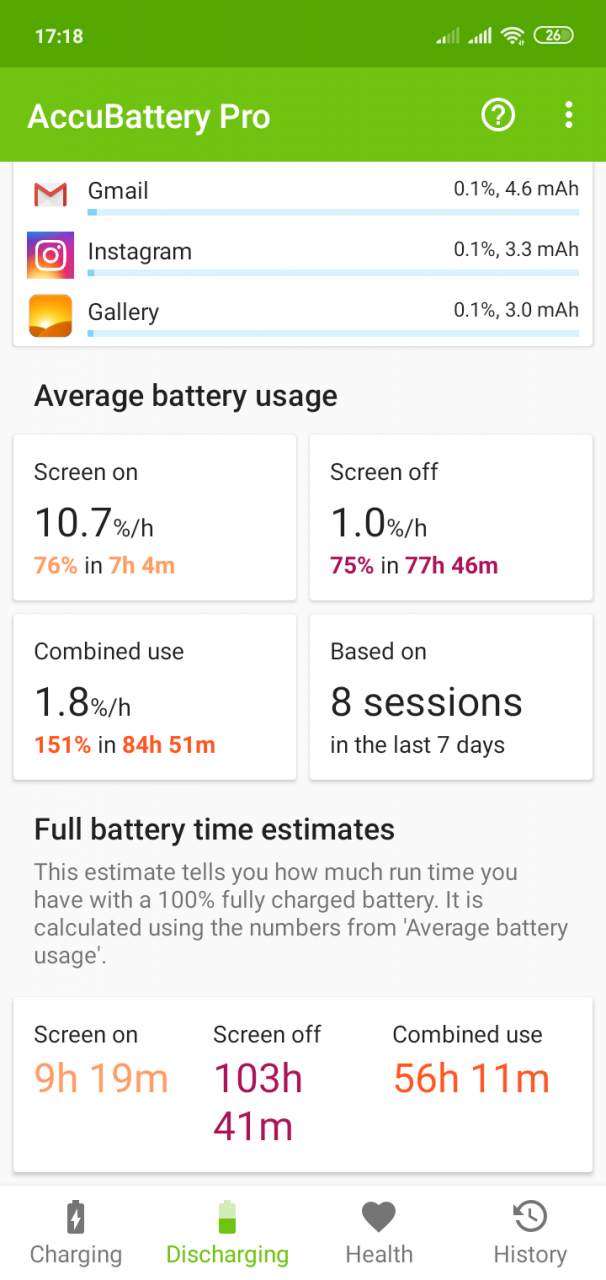The height and width of the screenshot is (1280, 606).
Task: Open the three-dot overflow menu
Action: tap(568, 116)
